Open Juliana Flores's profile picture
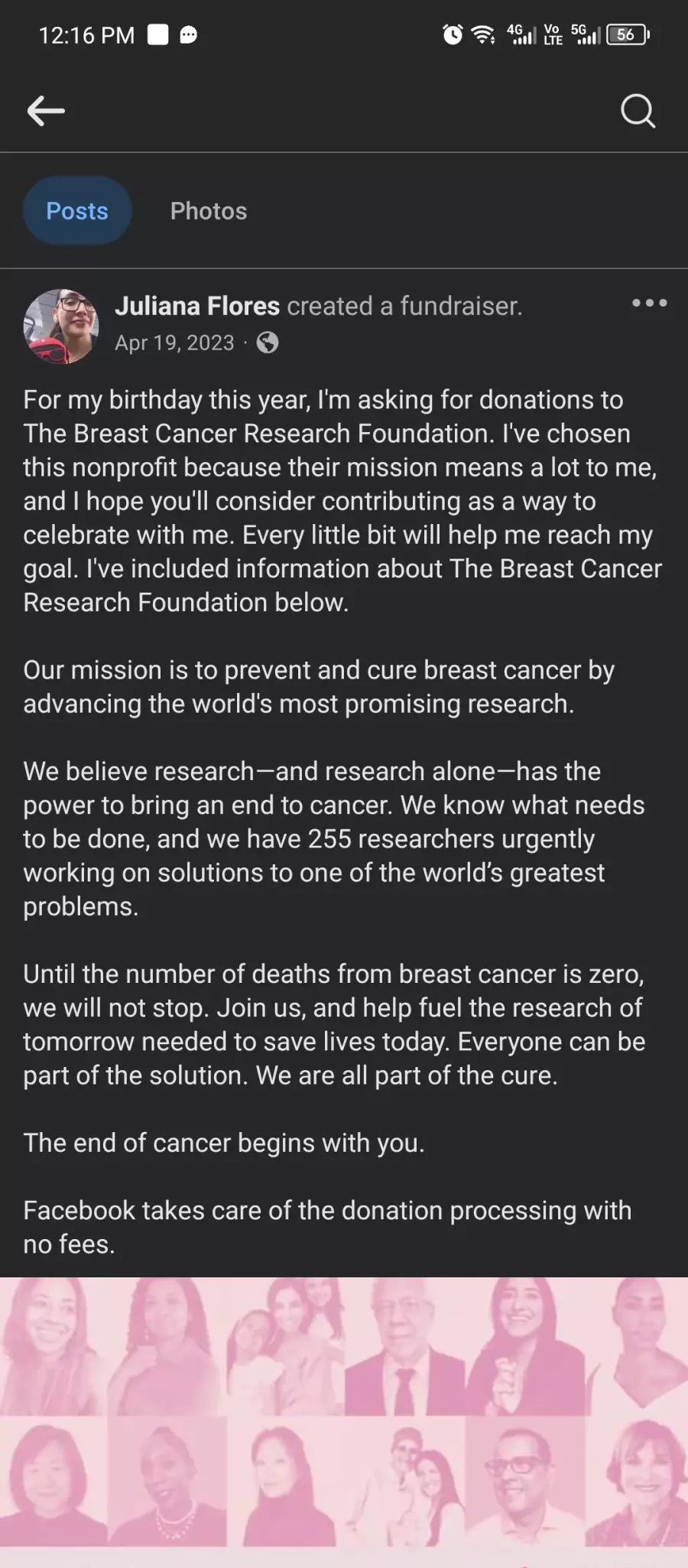This screenshot has height=1568, width=688. (x=61, y=327)
